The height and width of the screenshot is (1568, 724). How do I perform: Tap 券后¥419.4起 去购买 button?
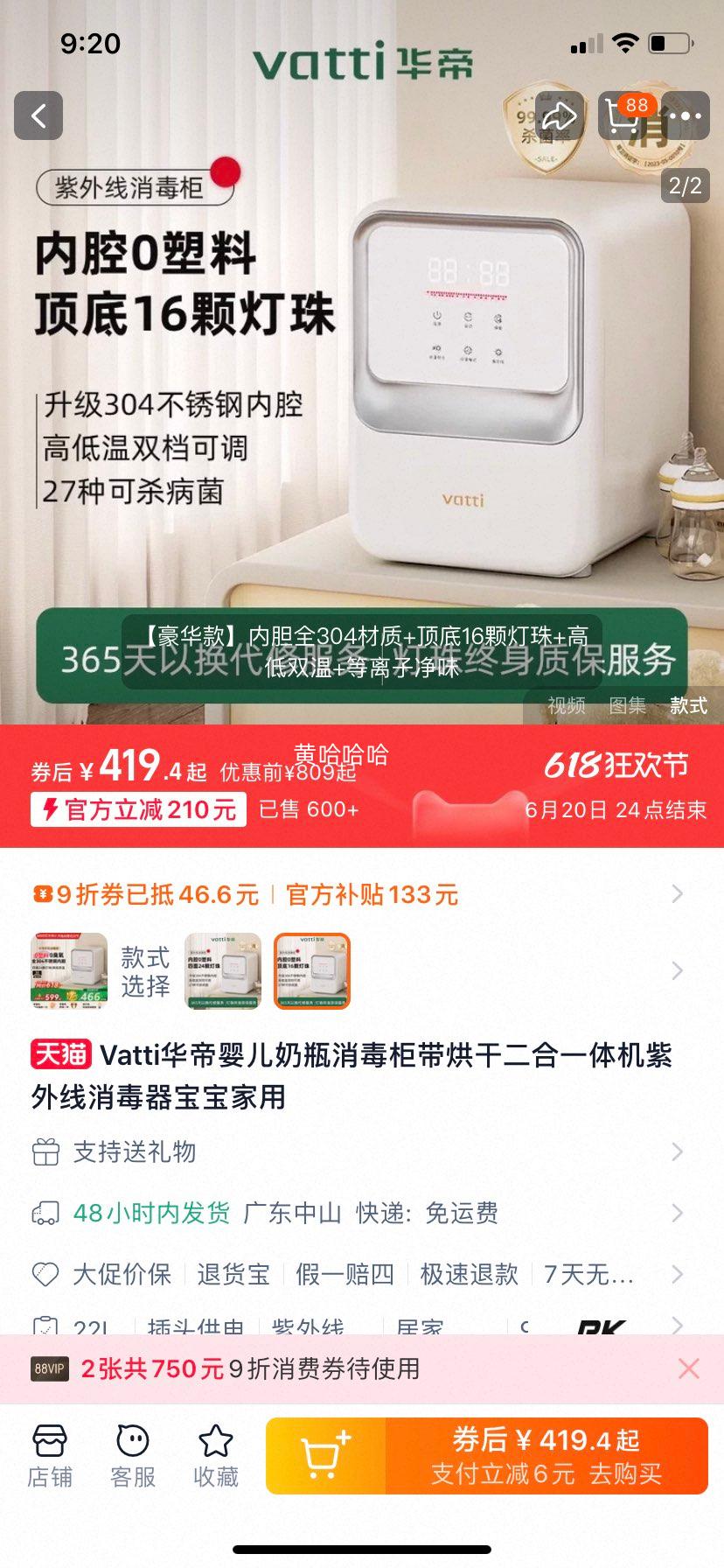pyautogui.click(x=546, y=1456)
